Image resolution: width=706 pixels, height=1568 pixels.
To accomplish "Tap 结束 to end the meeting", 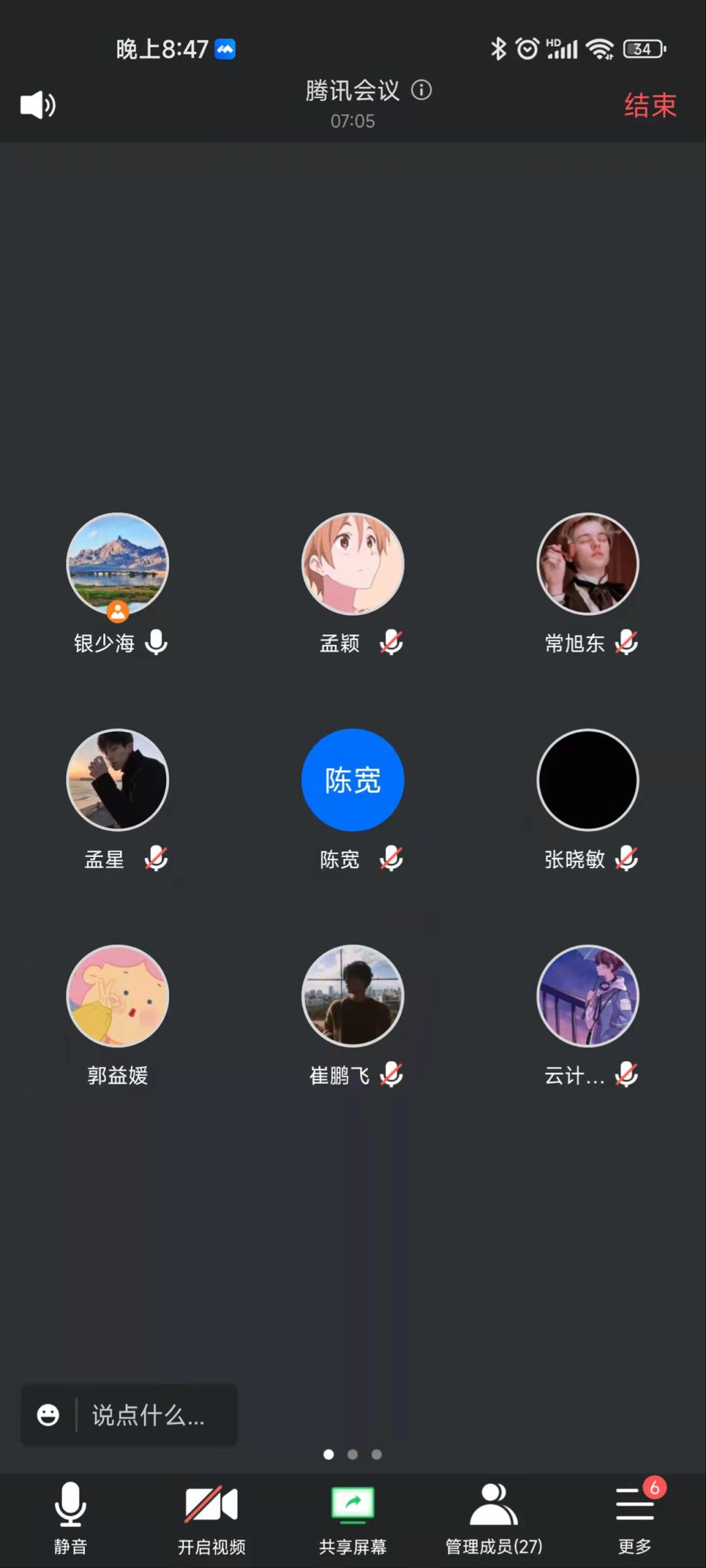I will tap(649, 105).
